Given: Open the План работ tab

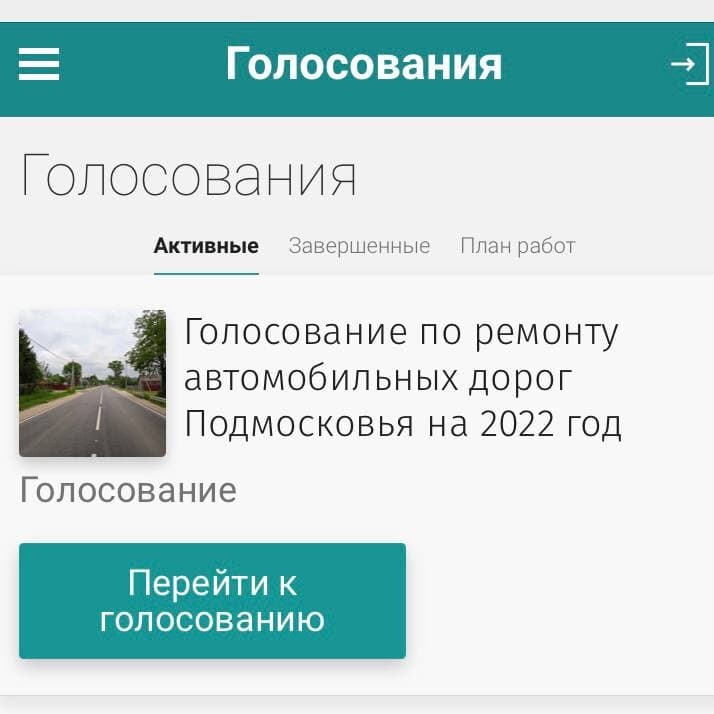Looking at the screenshot, I should click(517, 246).
